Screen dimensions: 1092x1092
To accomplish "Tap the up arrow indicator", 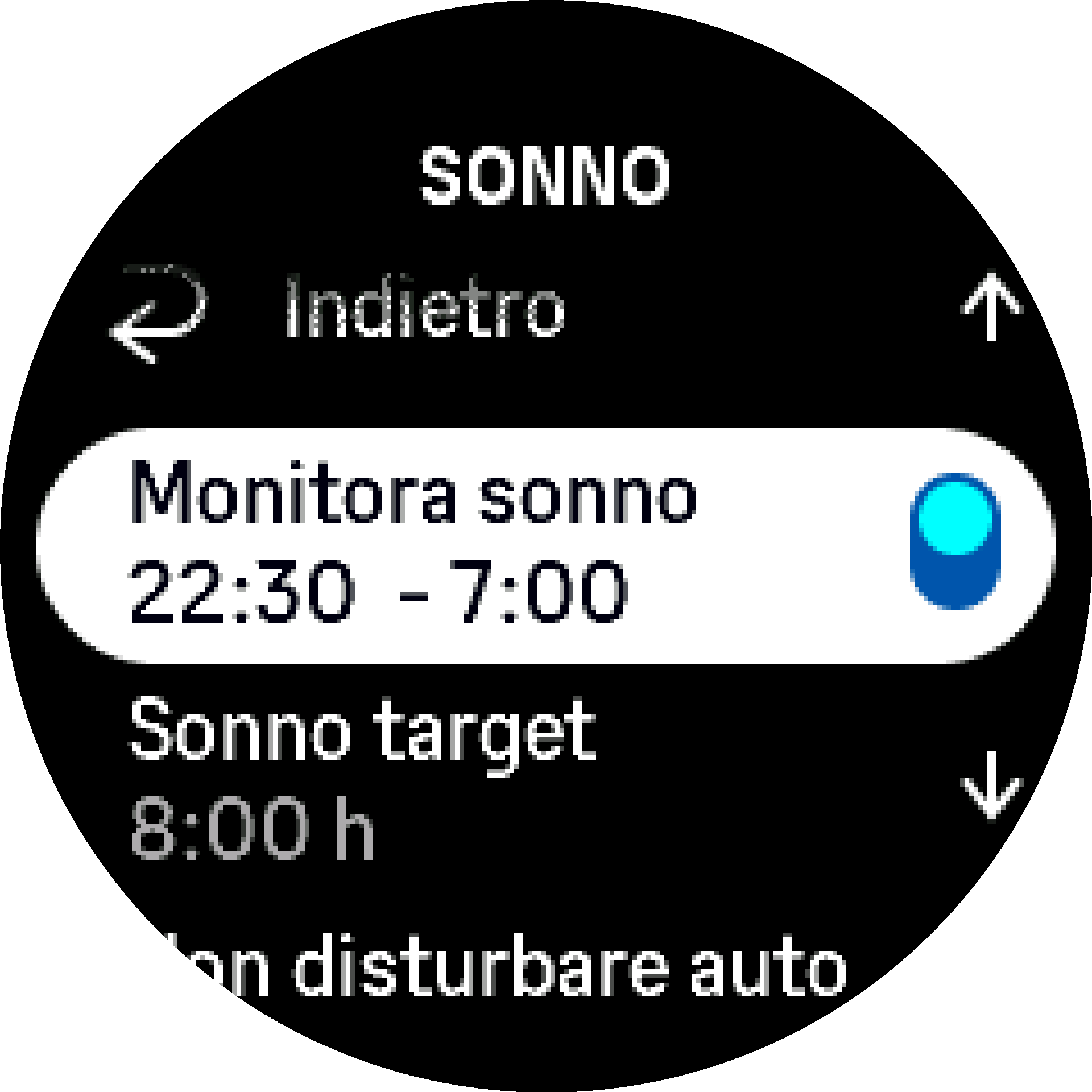I will [991, 307].
